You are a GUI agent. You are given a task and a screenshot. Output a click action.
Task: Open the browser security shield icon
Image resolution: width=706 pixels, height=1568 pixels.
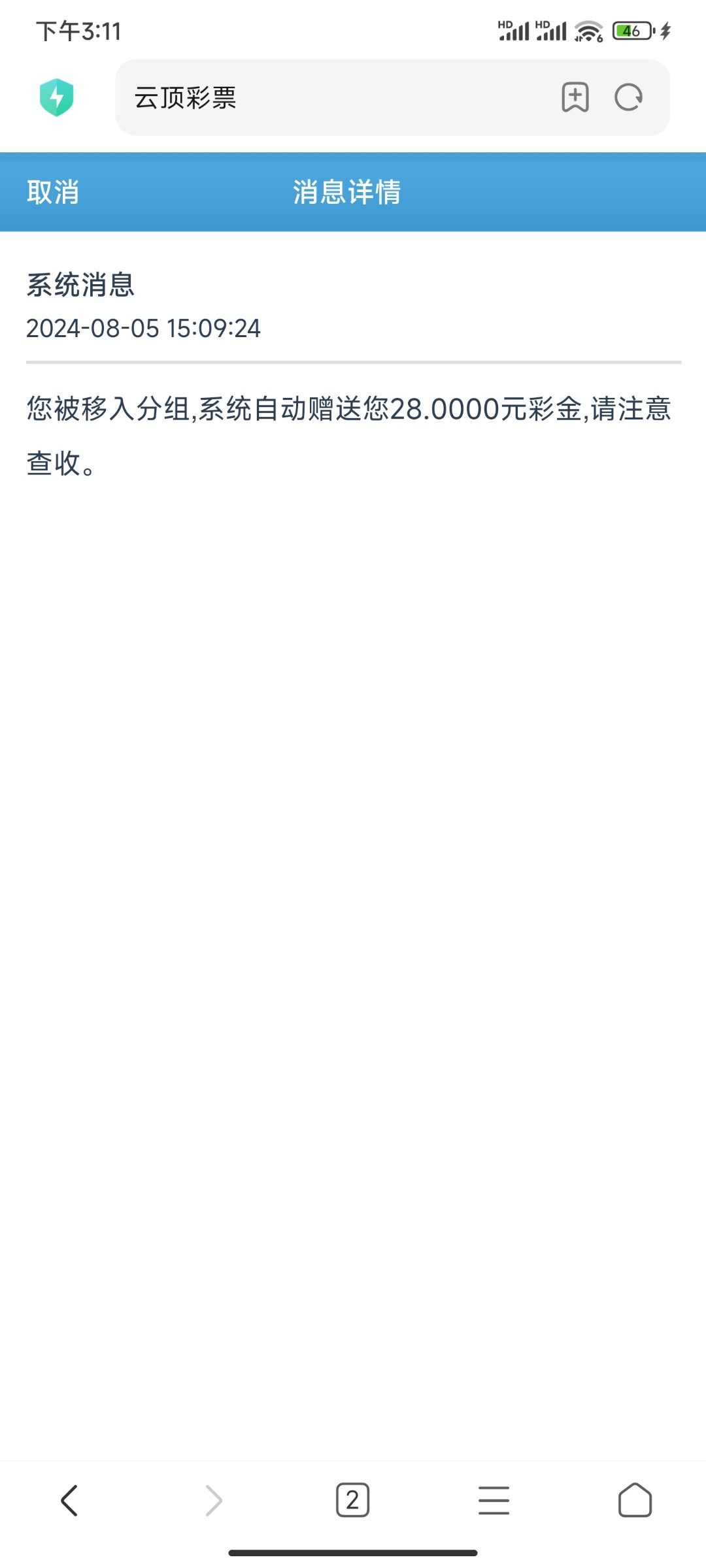pos(57,97)
